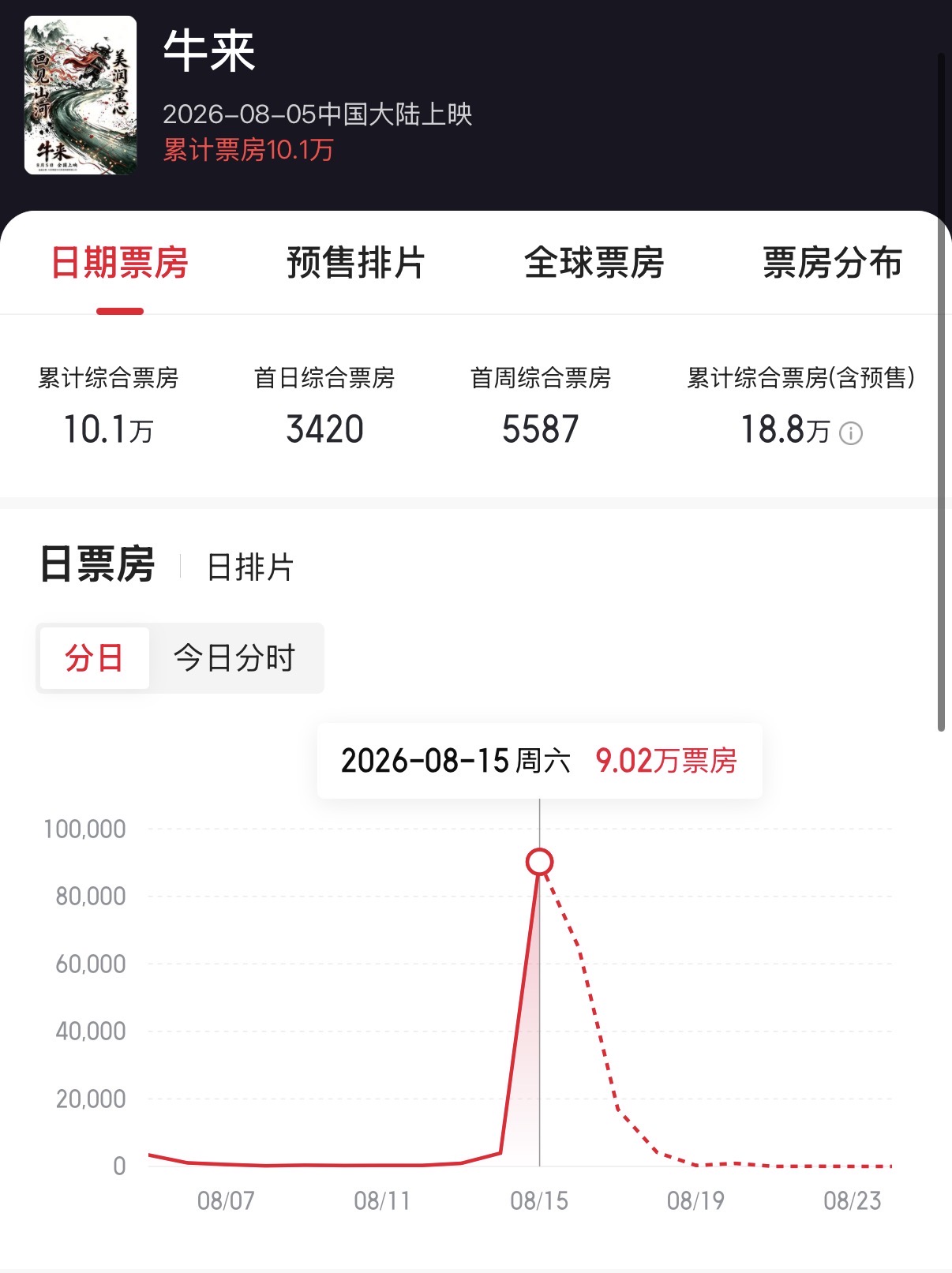This screenshot has width=952, height=1273.
Task: Open the 票房分布 tab
Action: 832,263
